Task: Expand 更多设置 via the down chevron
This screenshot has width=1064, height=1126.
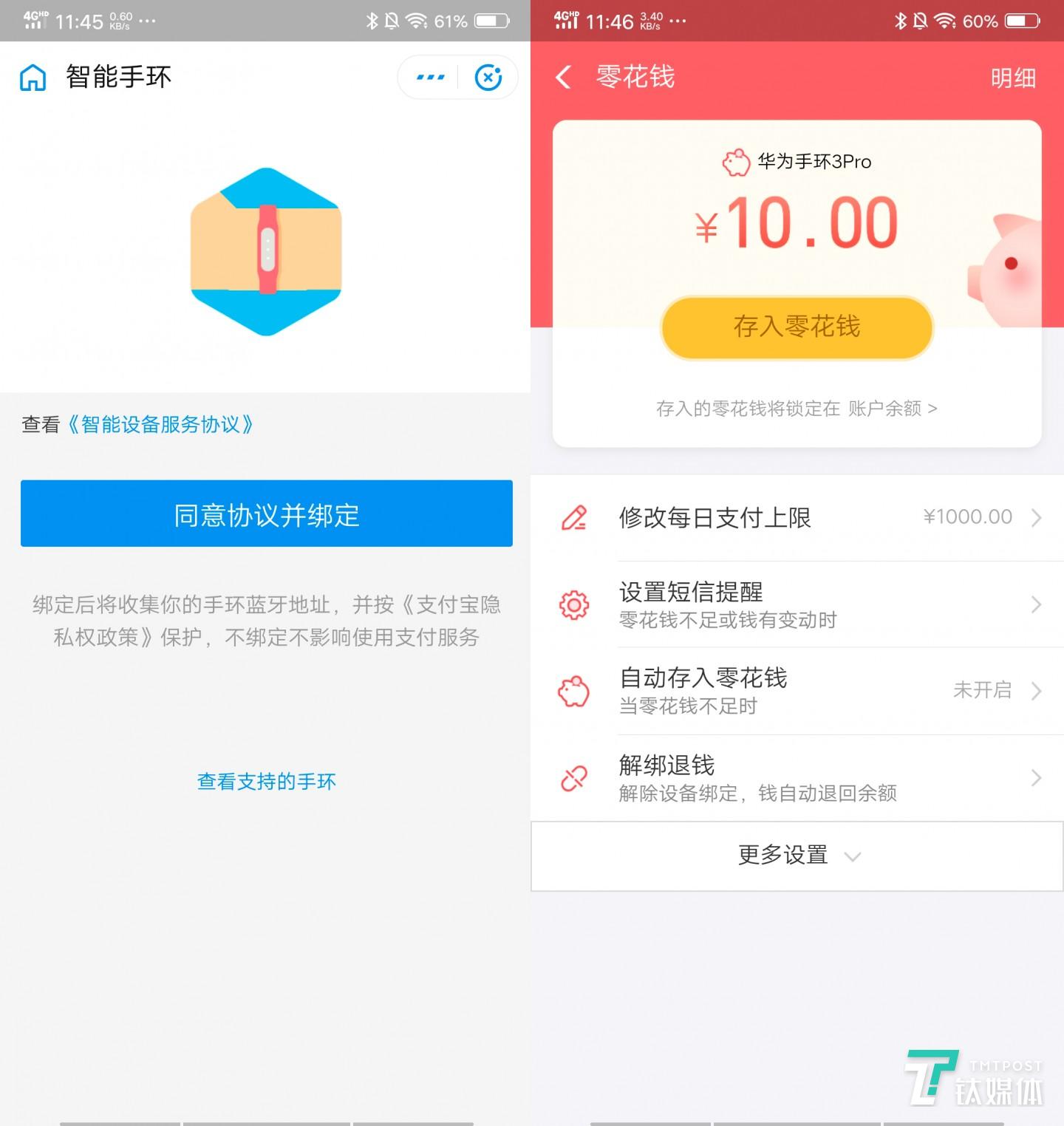Action: tap(853, 856)
